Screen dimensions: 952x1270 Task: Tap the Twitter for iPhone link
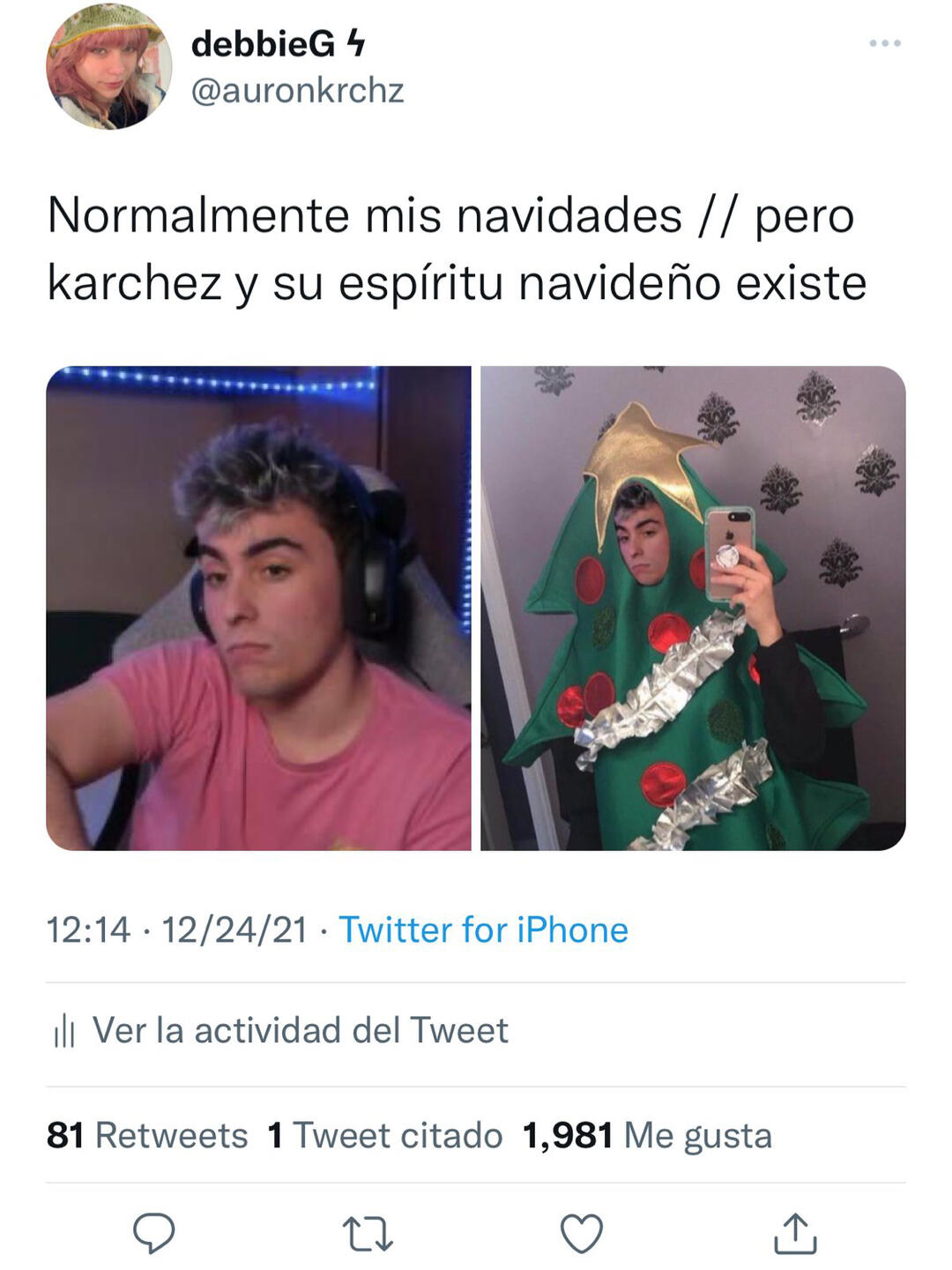pyautogui.click(x=483, y=930)
